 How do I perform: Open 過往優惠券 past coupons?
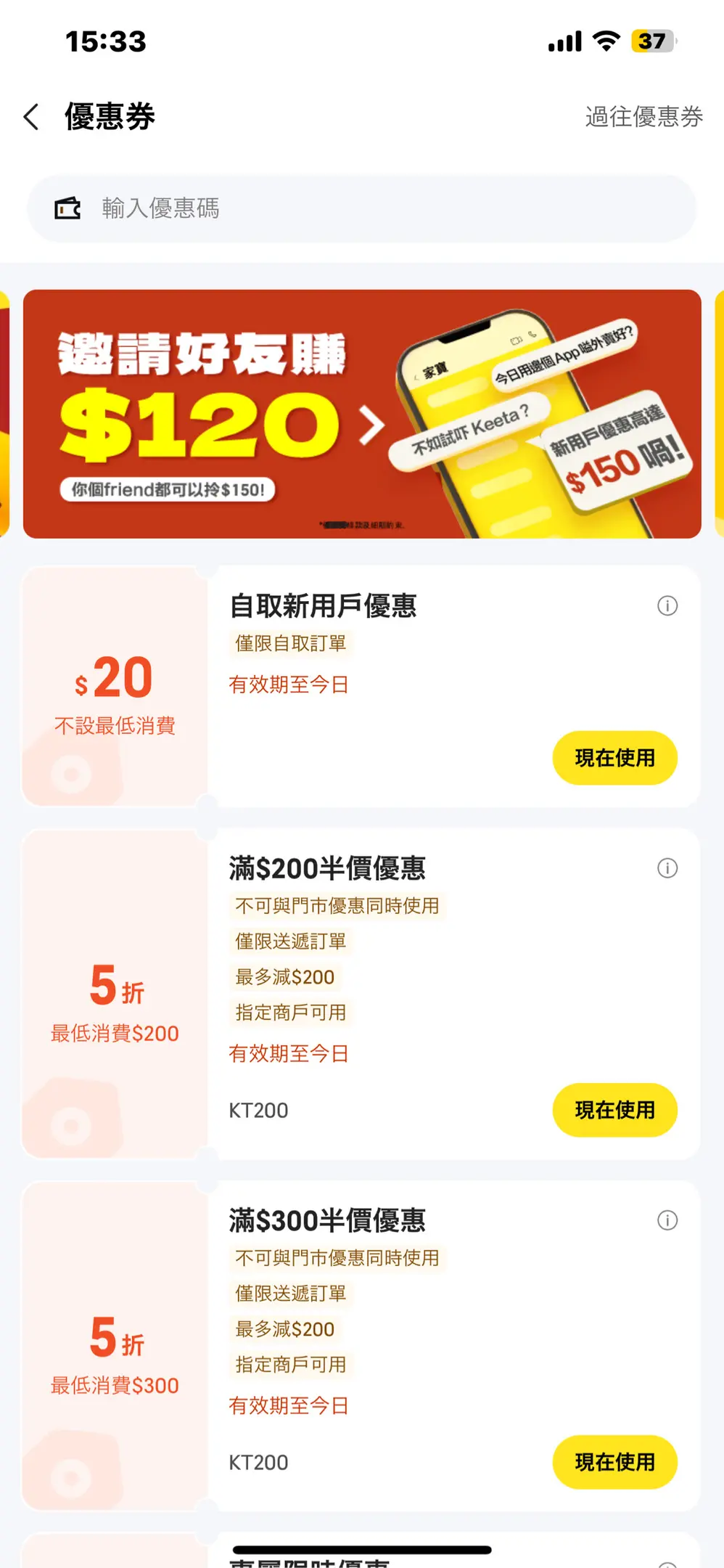[643, 117]
